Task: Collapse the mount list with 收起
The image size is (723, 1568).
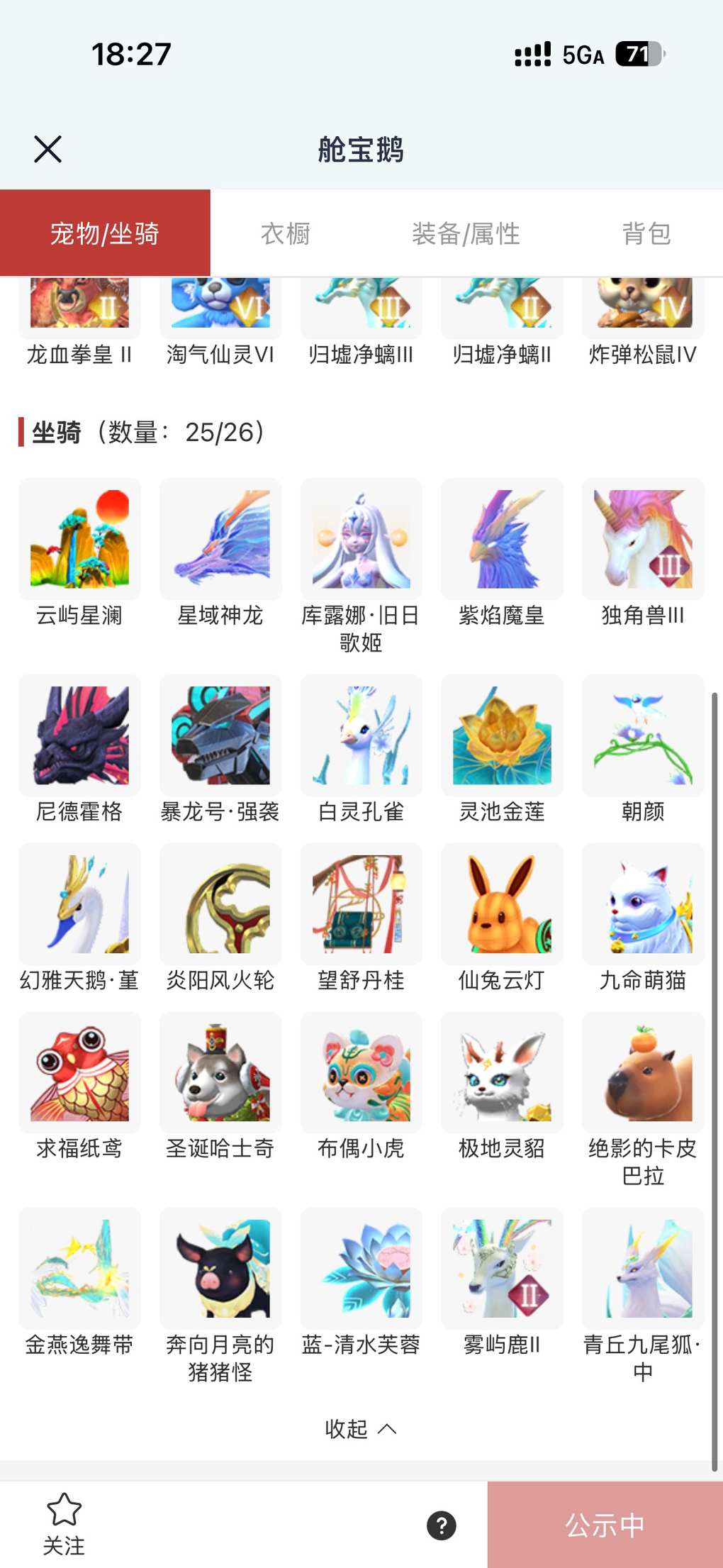Action: [x=360, y=1429]
